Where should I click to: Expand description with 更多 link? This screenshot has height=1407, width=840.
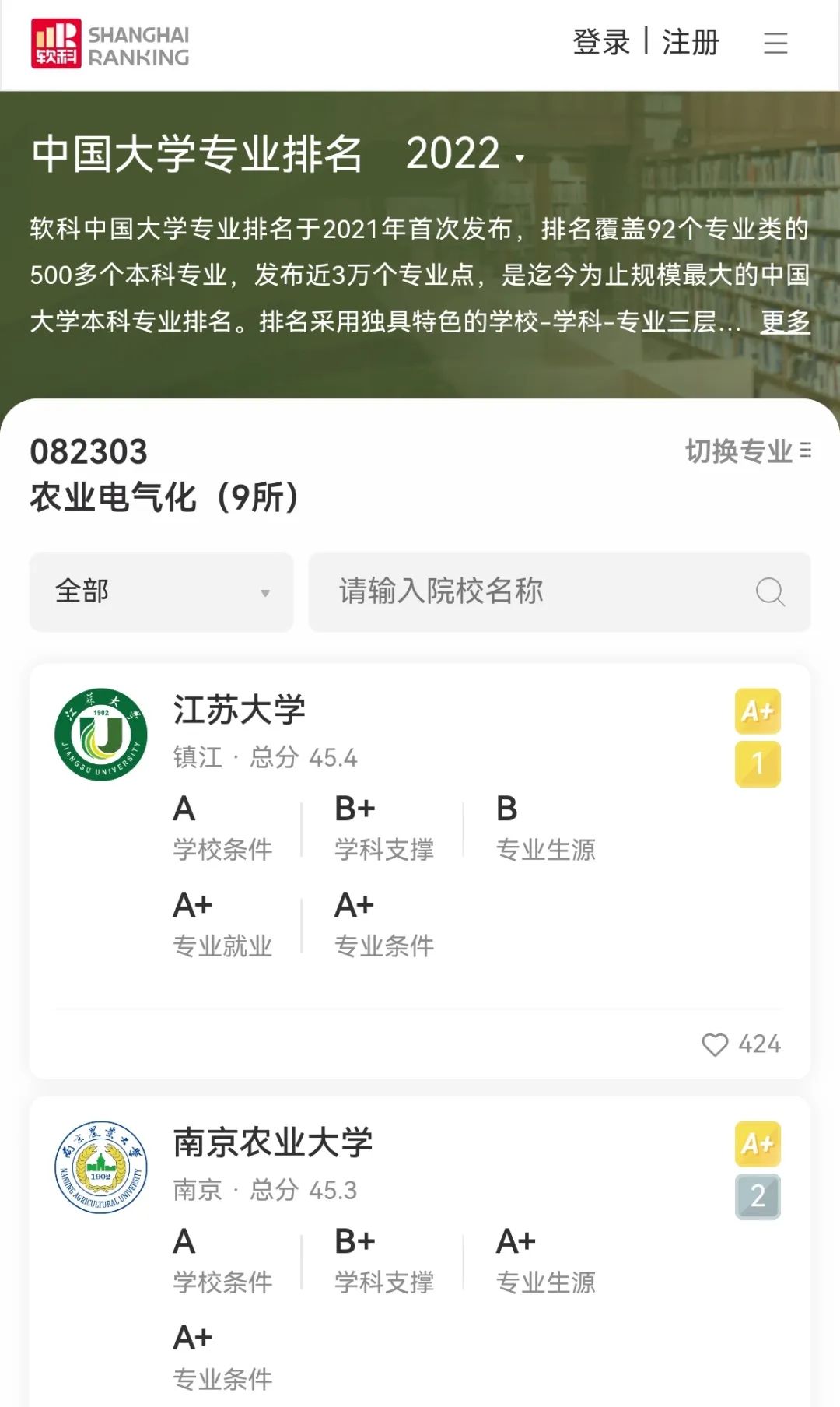pyautogui.click(x=785, y=321)
